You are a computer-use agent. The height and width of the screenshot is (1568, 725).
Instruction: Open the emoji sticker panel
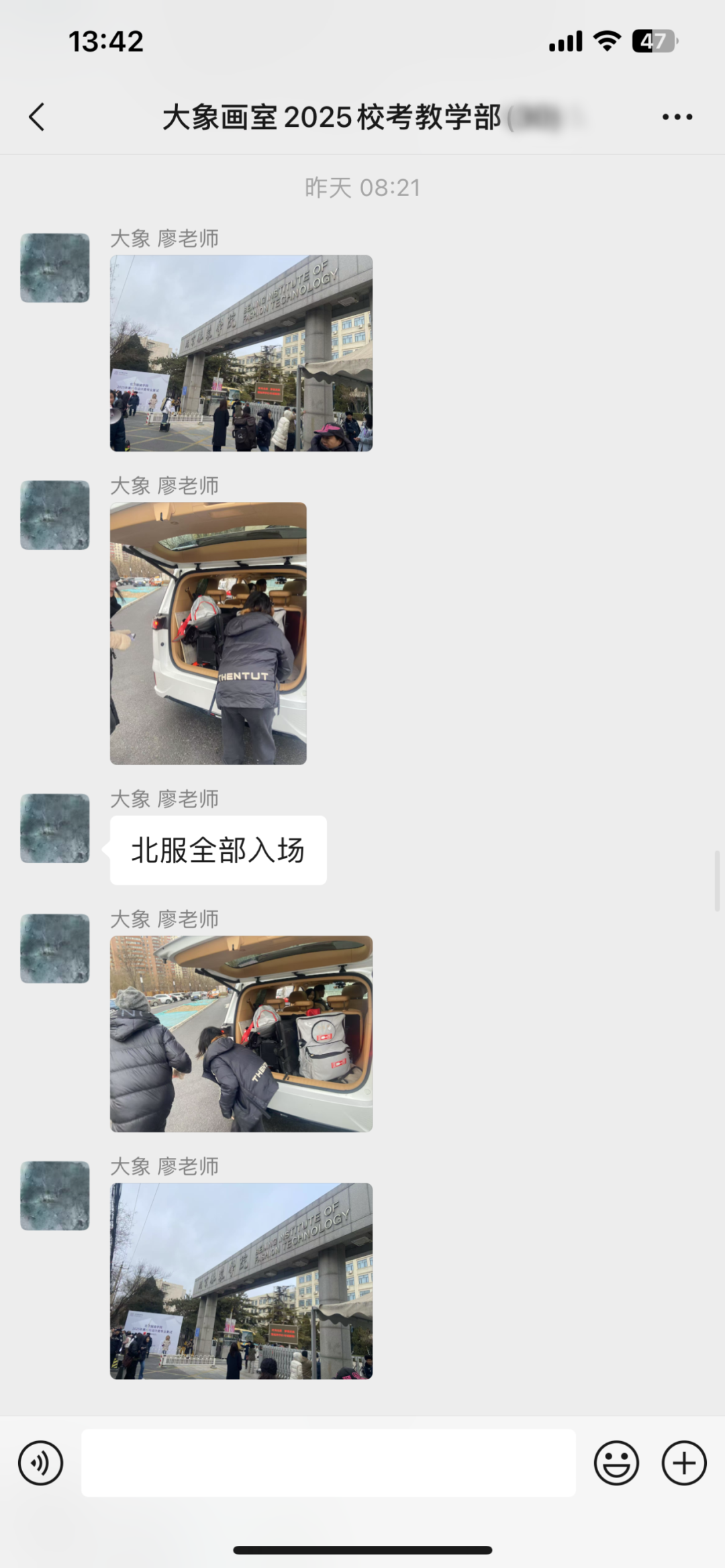616,1463
